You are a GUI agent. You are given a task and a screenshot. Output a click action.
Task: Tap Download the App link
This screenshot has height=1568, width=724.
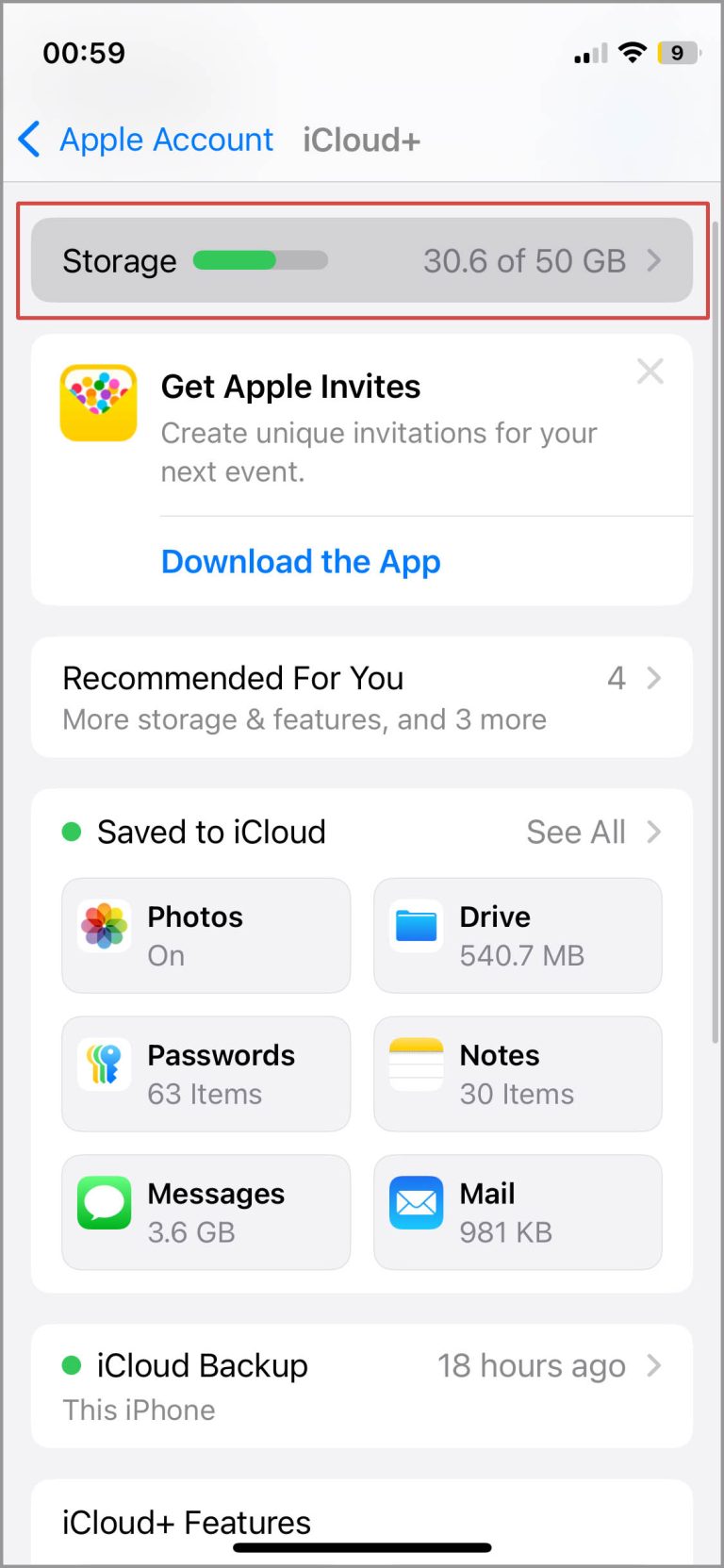300,561
